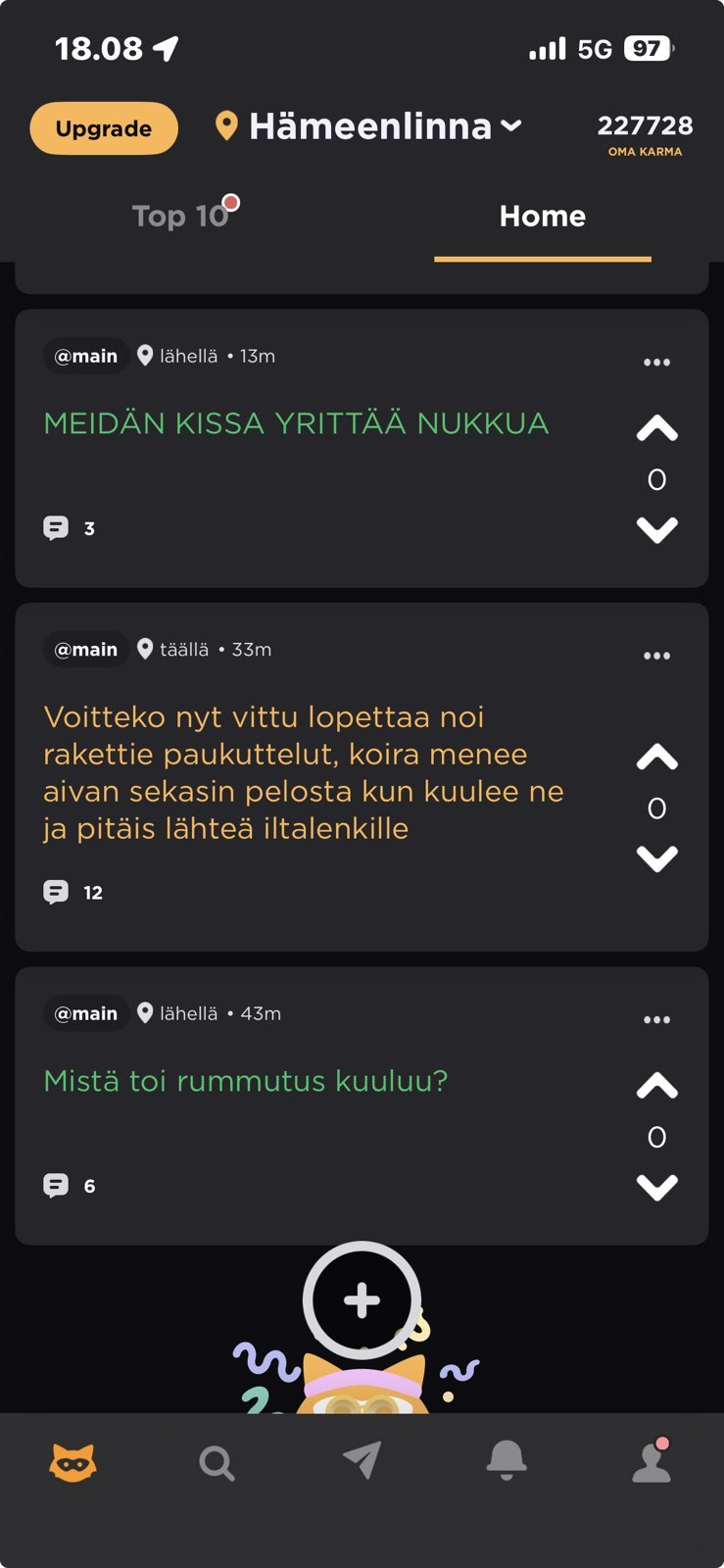Image resolution: width=724 pixels, height=1568 pixels.
Task: Downvote the MEIDÄN KISSA YRITTÄÄ NUKKUA post
Action: pos(656,530)
